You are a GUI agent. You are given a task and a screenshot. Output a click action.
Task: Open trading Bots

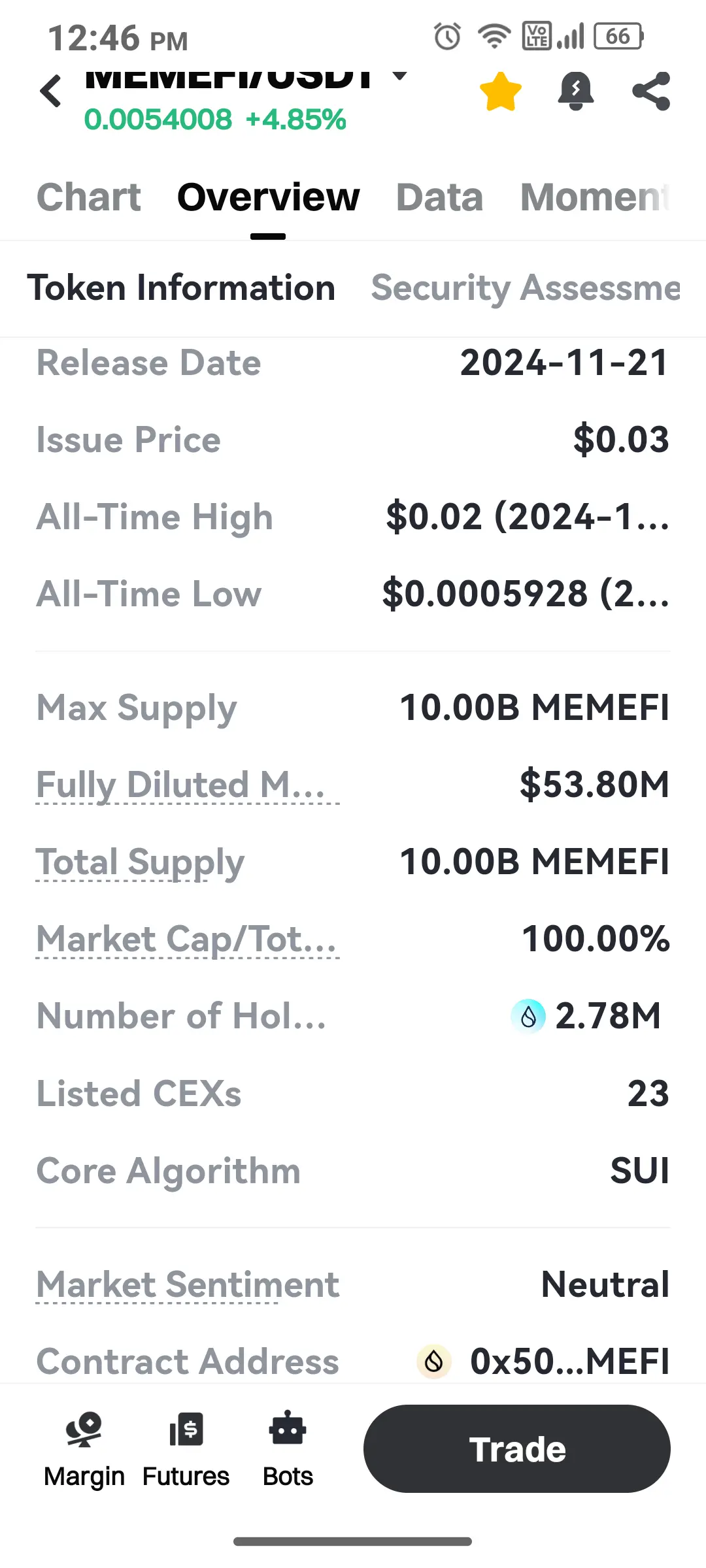coord(288,1449)
